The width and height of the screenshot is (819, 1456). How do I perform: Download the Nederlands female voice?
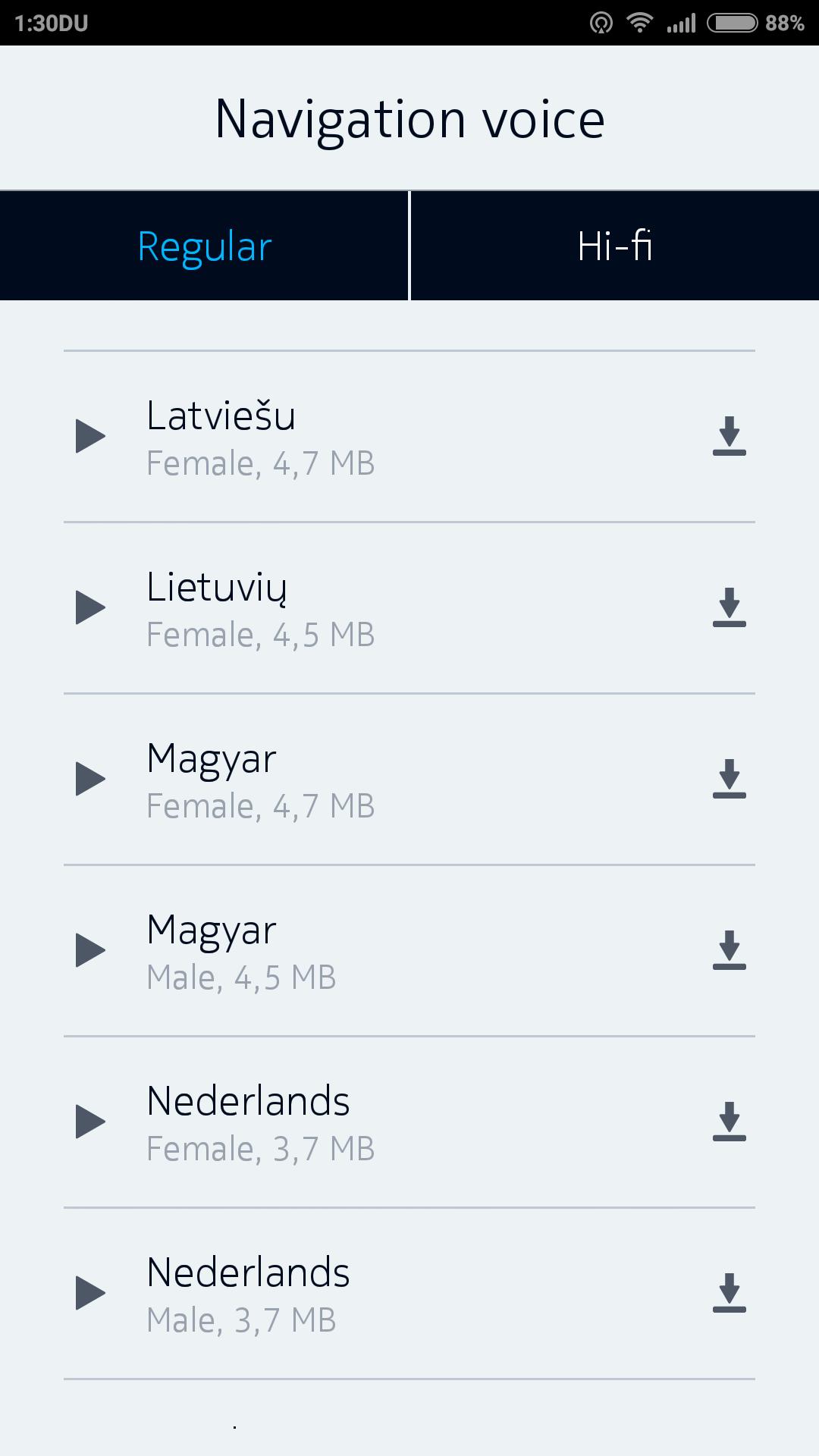pos(730,1122)
